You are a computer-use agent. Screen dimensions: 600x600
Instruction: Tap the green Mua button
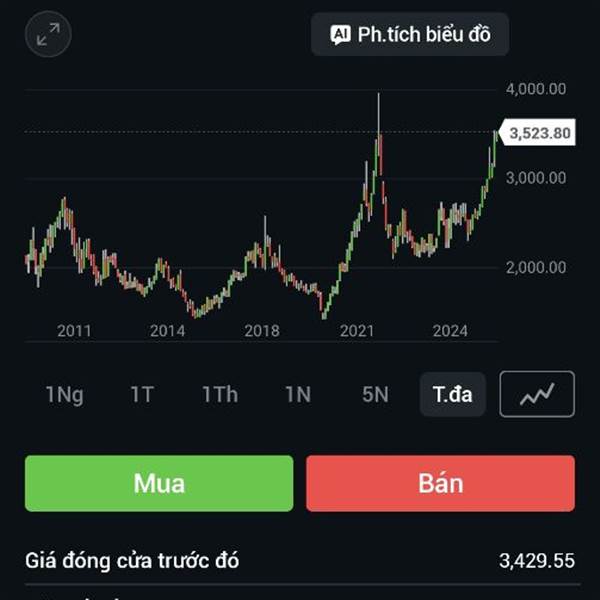tap(159, 483)
